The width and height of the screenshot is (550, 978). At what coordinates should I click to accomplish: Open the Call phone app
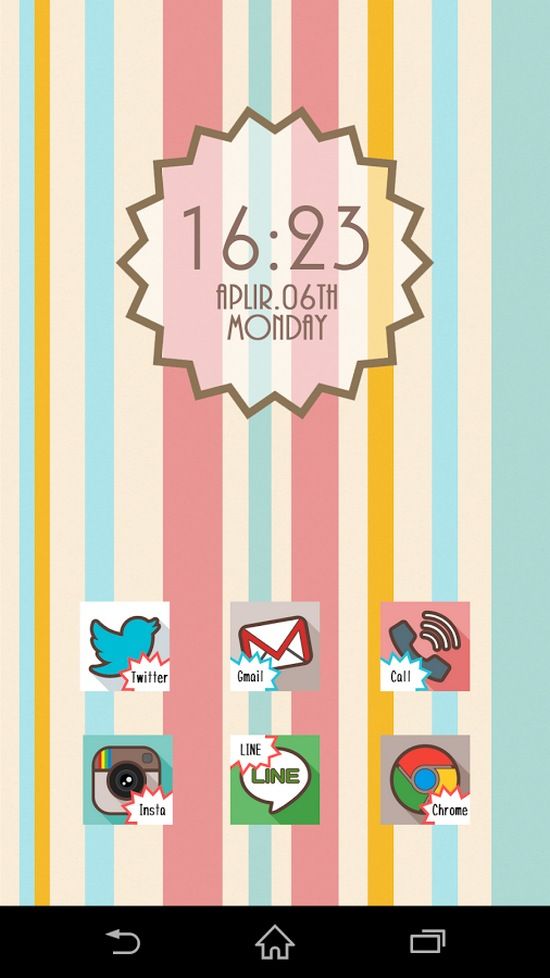tap(425, 646)
